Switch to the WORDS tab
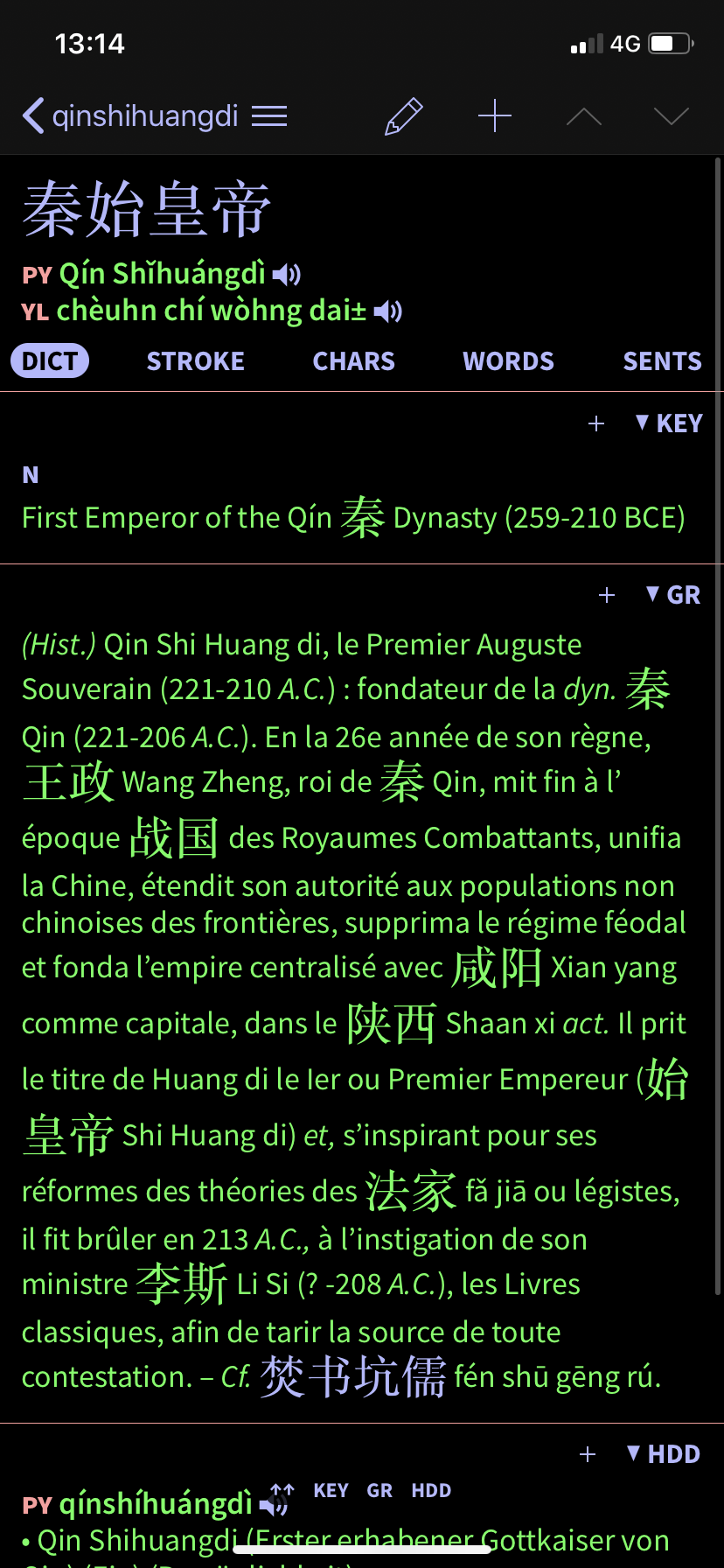This screenshot has width=724, height=1568. (509, 361)
